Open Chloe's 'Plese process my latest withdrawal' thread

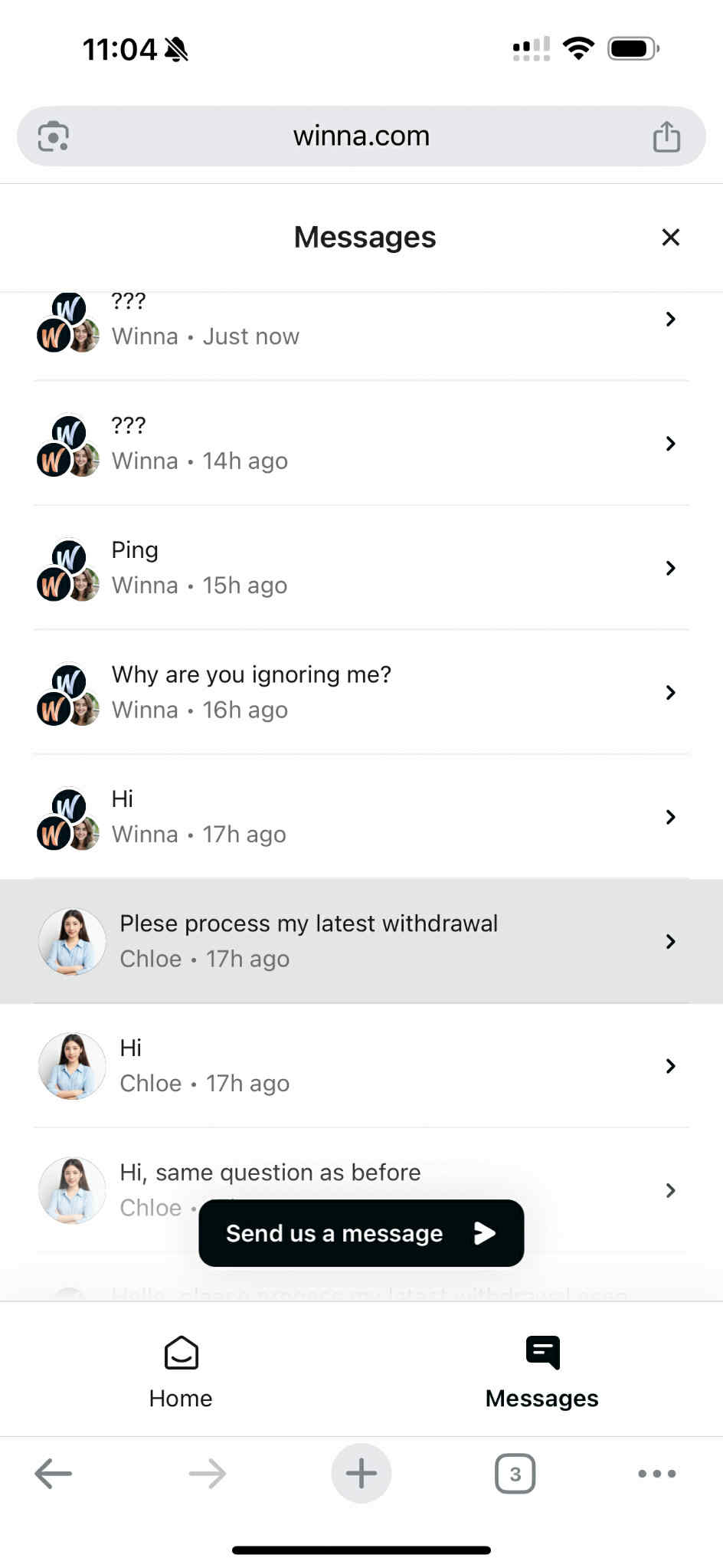[360, 941]
